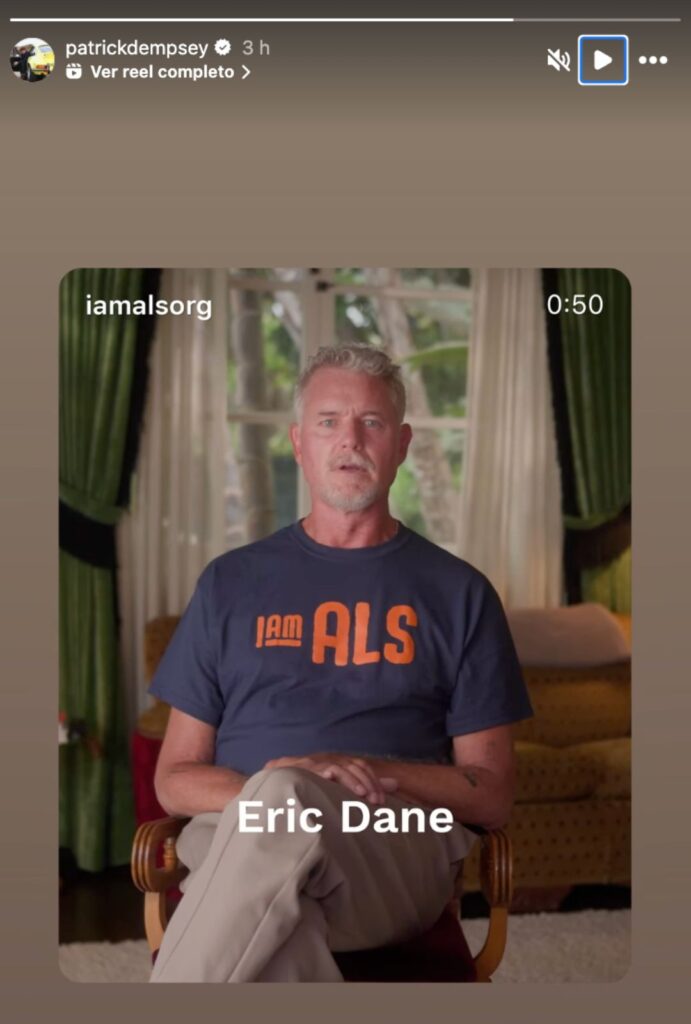Open the patrickdempsey username link
This screenshot has width=691, height=1024.
tap(134, 47)
